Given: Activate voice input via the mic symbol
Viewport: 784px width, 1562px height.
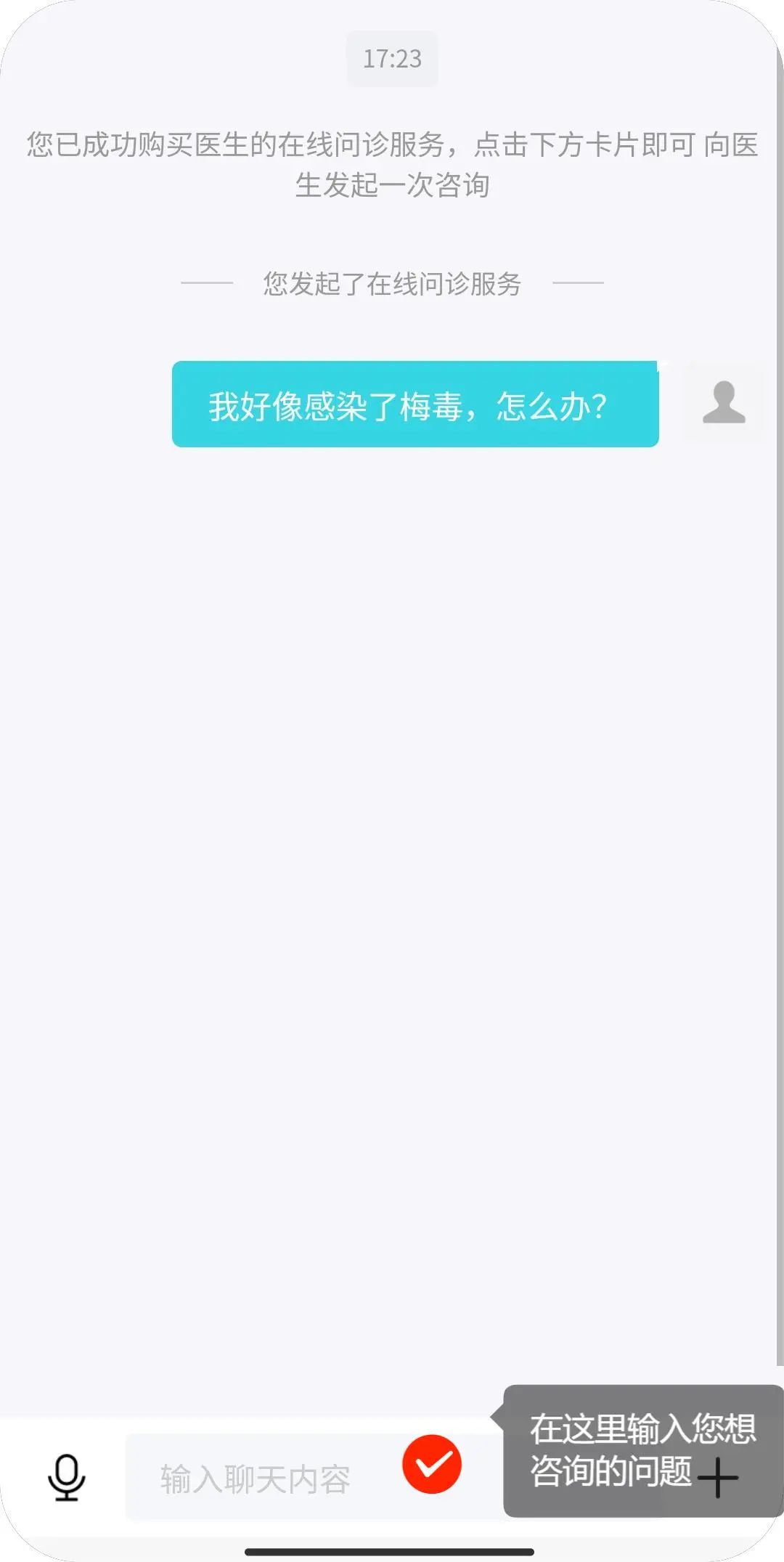Looking at the screenshot, I should pyautogui.click(x=65, y=1478).
